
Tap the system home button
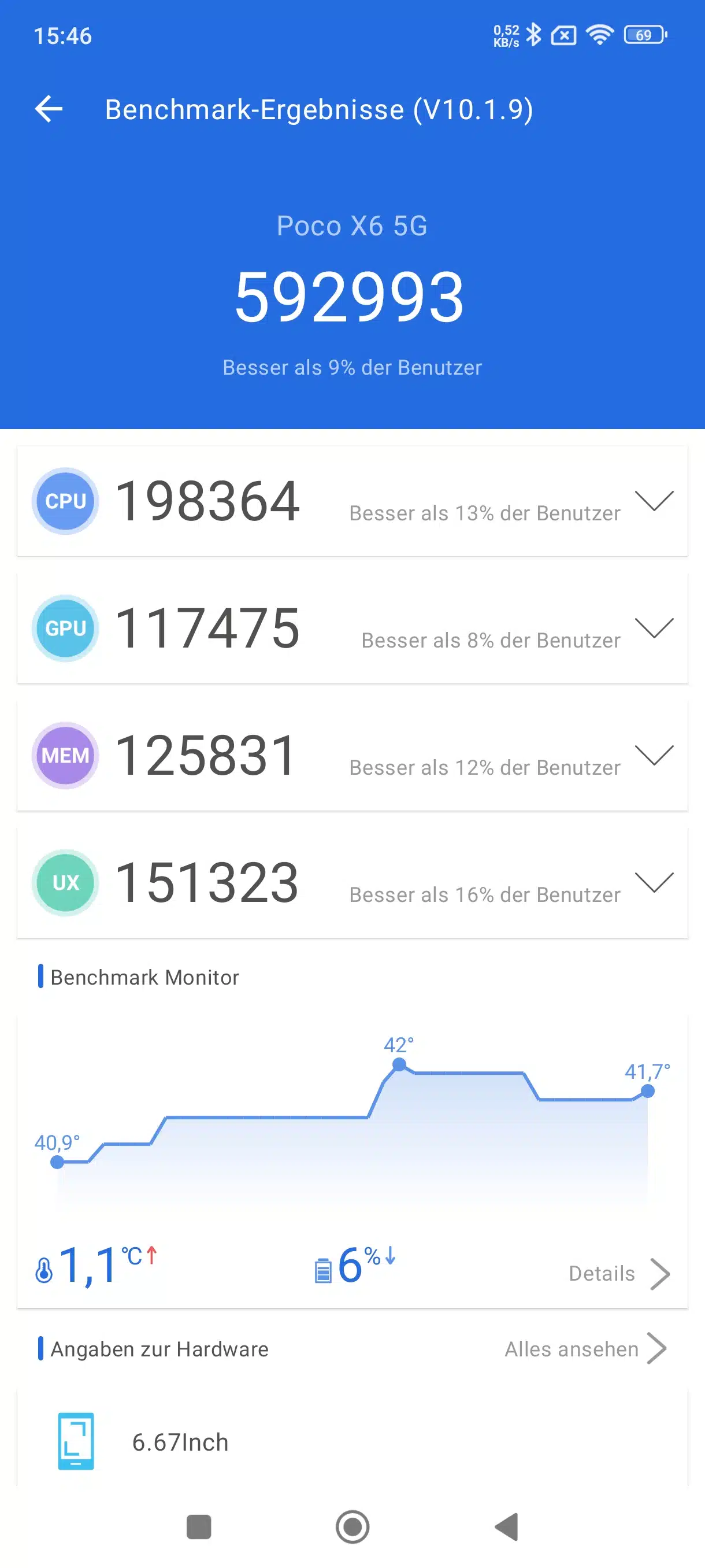point(352,1526)
